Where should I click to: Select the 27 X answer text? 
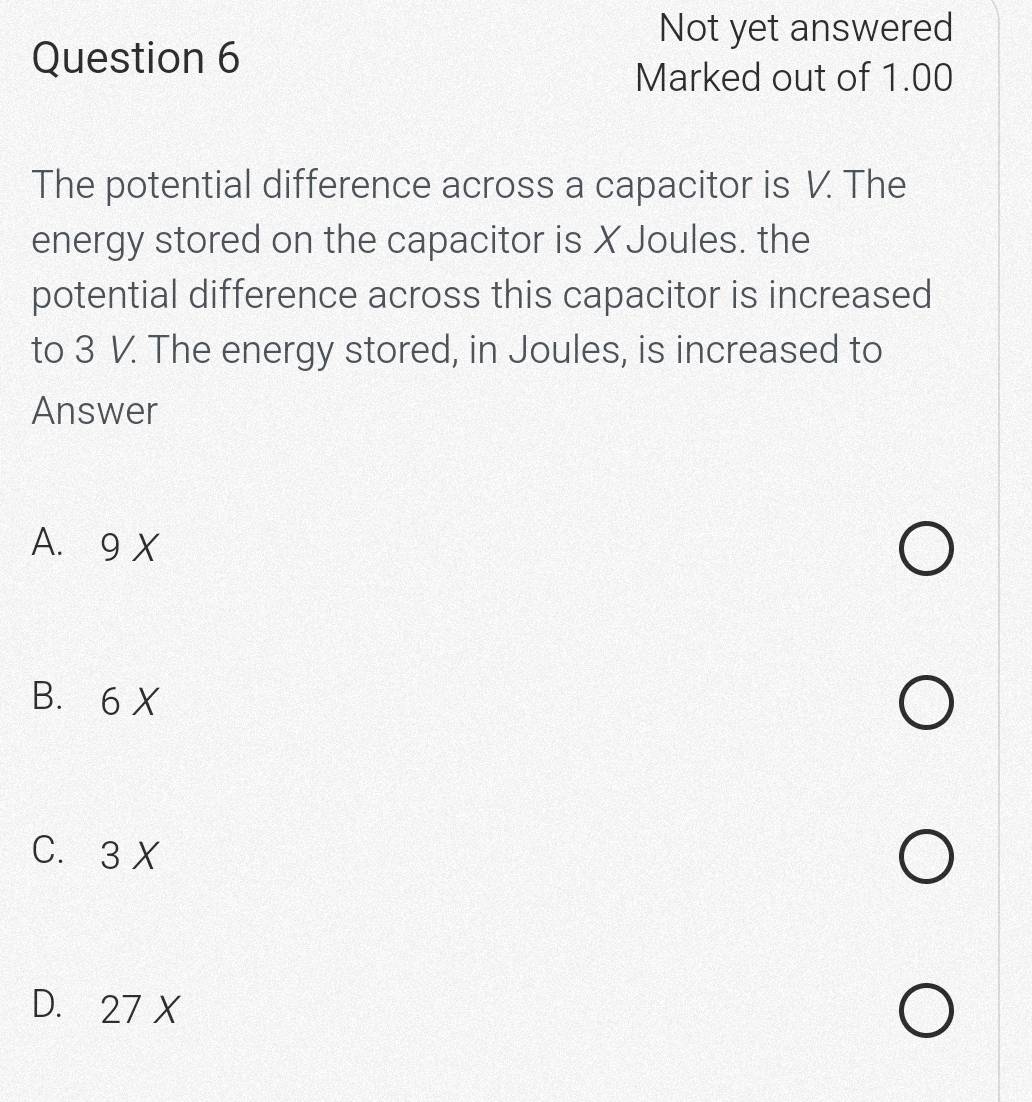click(137, 1010)
